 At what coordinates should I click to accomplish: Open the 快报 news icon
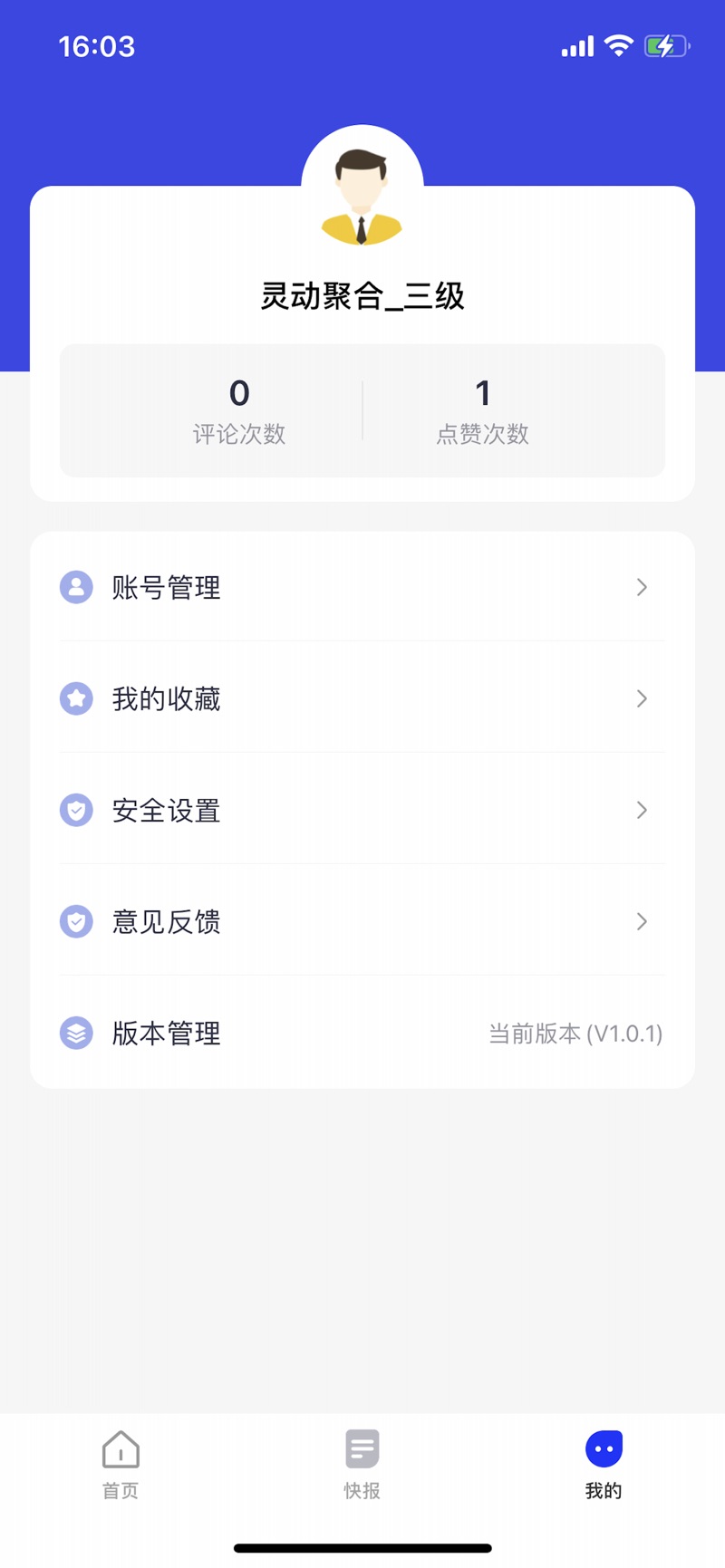362,1450
